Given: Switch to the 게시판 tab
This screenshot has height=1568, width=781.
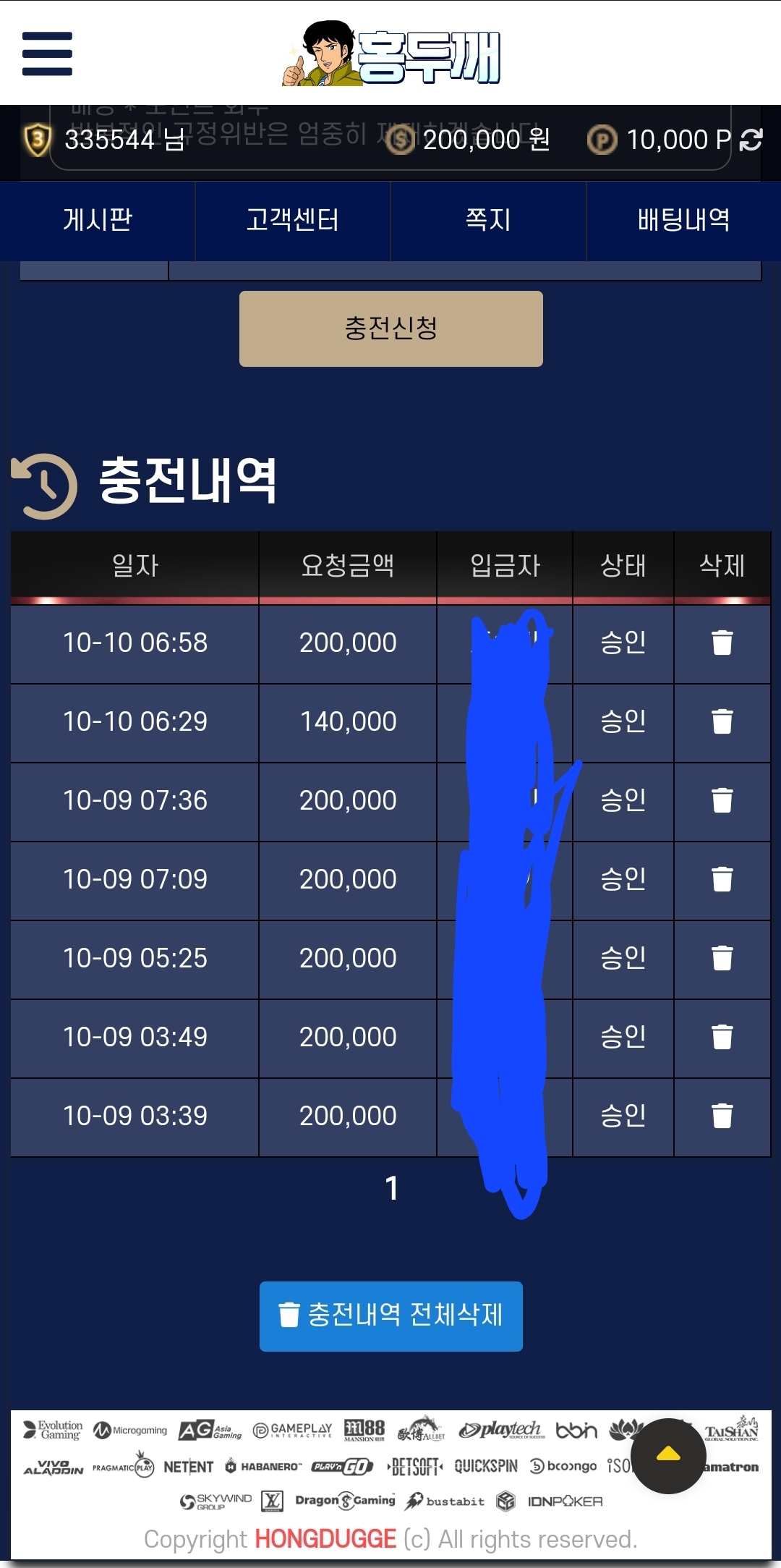Looking at the screenshot, I should coord(98,220).
